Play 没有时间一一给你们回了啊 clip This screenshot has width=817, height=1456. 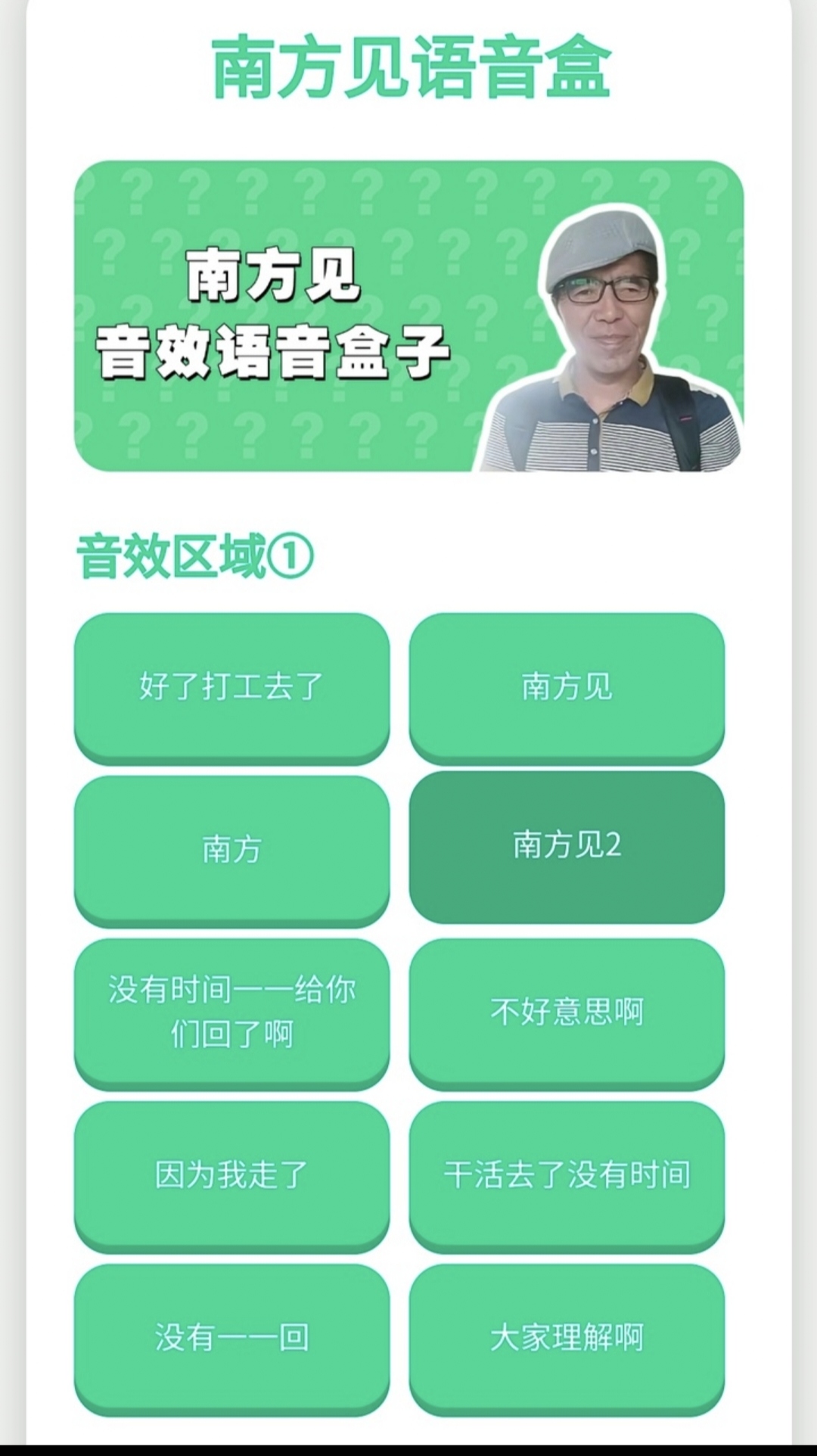[231, 1012]
